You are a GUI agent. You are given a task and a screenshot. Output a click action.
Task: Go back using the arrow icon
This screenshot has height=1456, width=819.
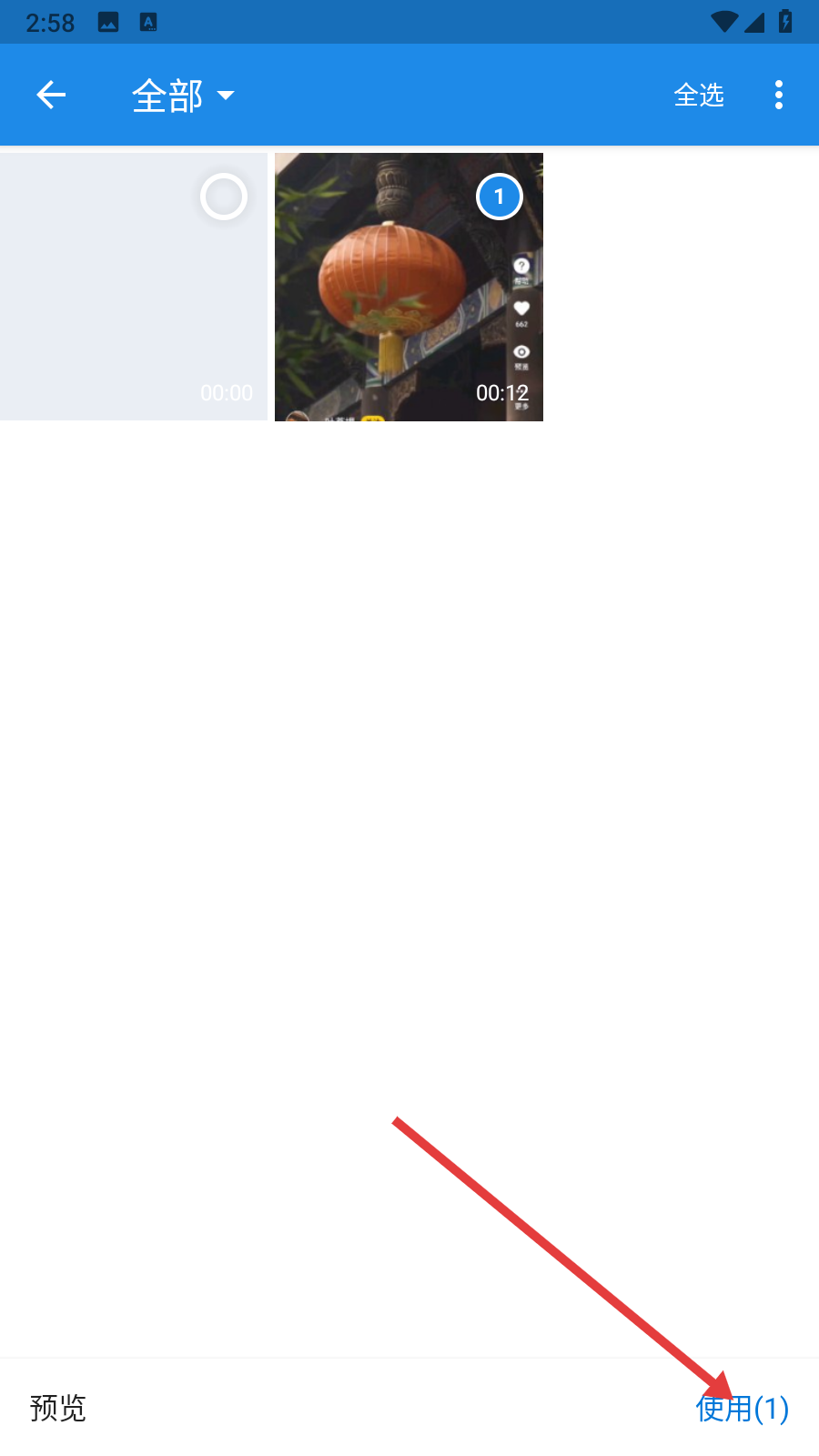point(51,95)
